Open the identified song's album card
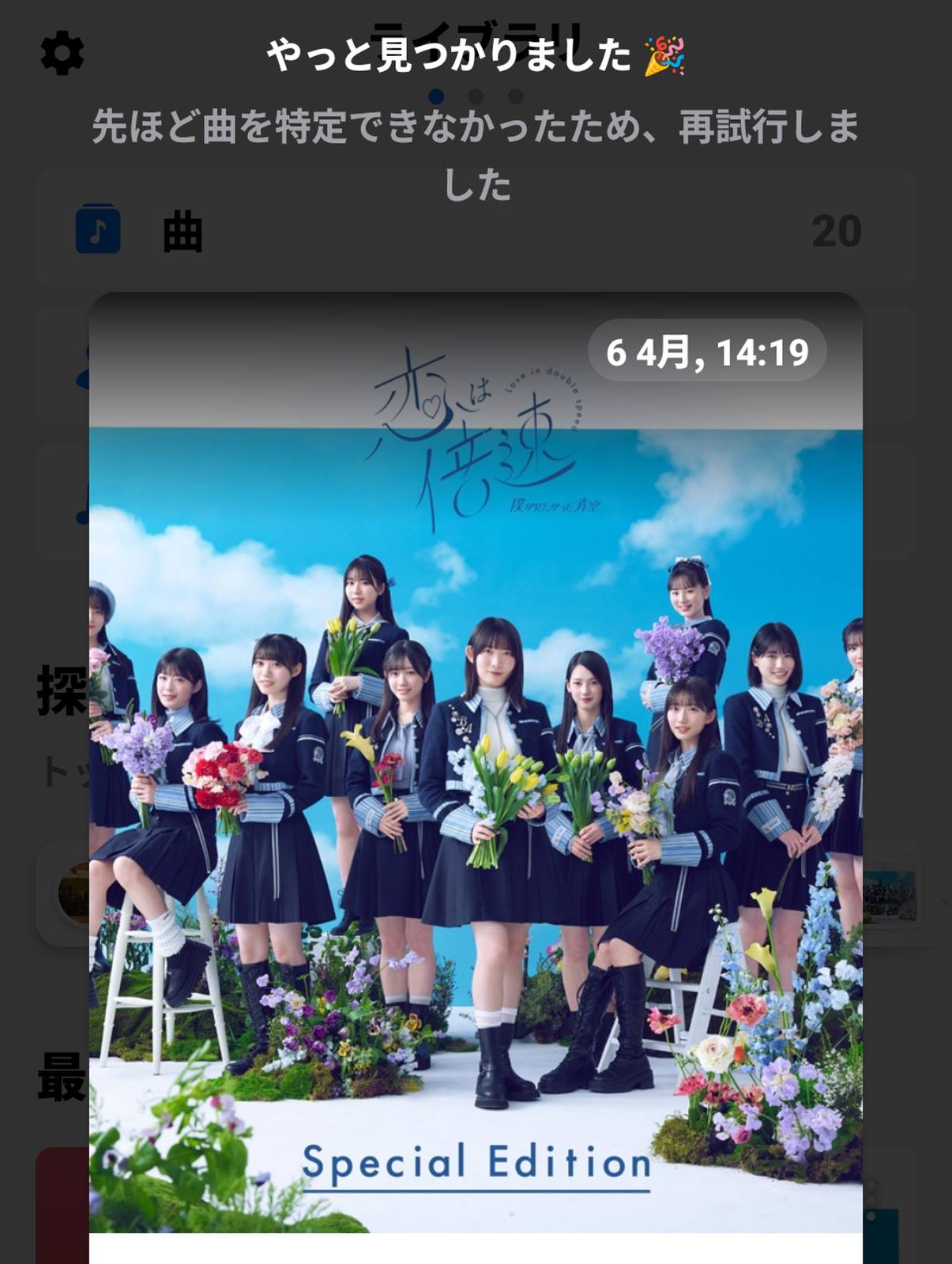 point(475,790)
